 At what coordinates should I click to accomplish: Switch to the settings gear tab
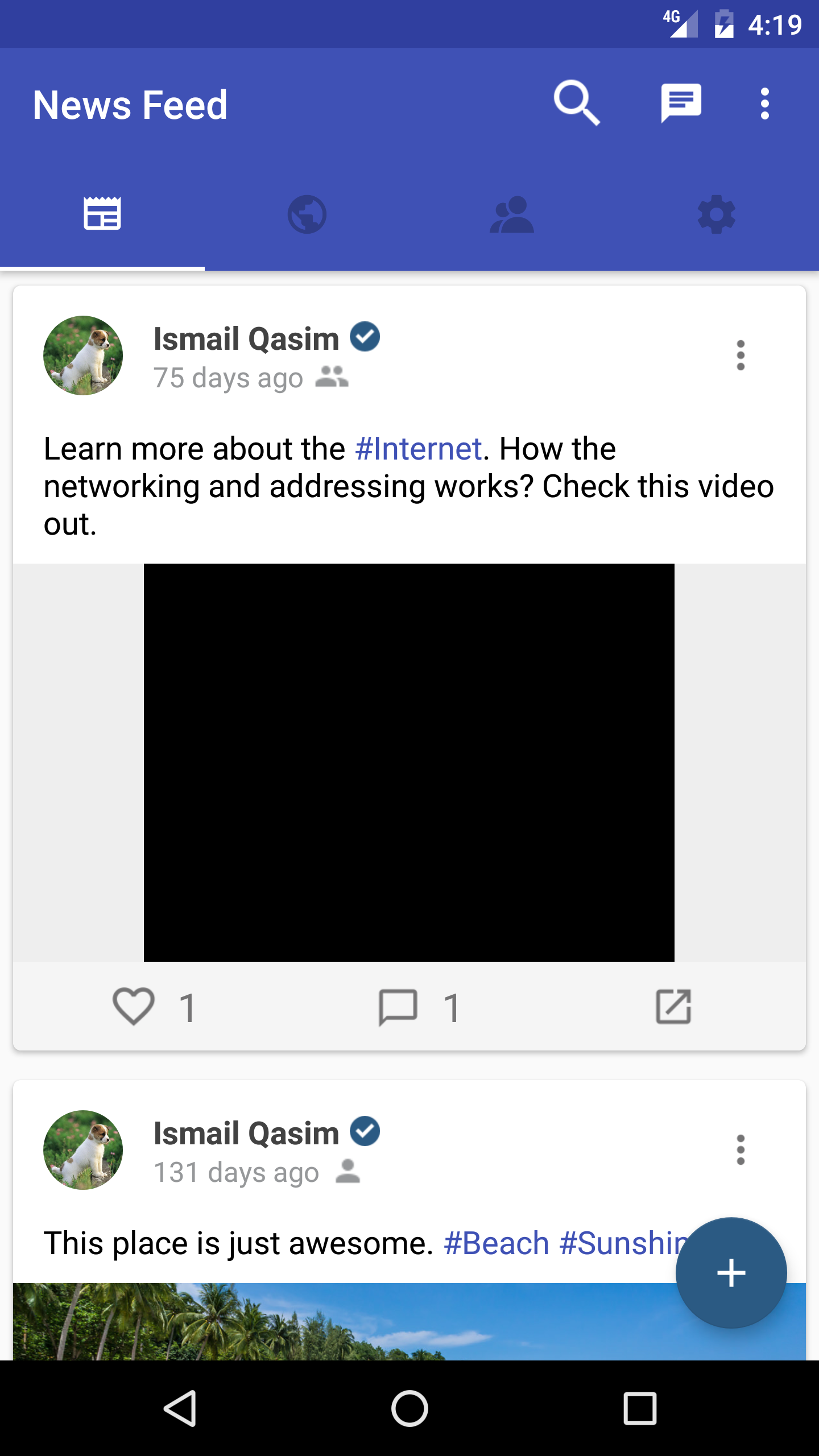[717, 214]
